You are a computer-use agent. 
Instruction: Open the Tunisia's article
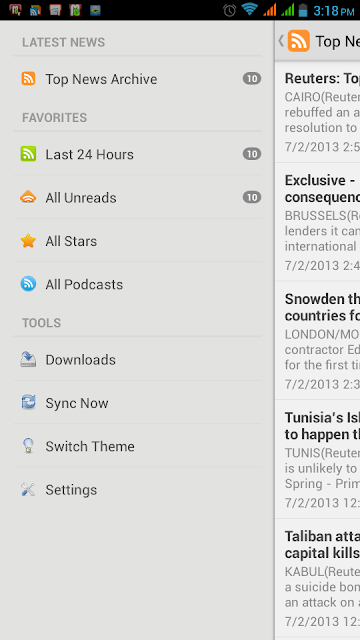point(318,459)
